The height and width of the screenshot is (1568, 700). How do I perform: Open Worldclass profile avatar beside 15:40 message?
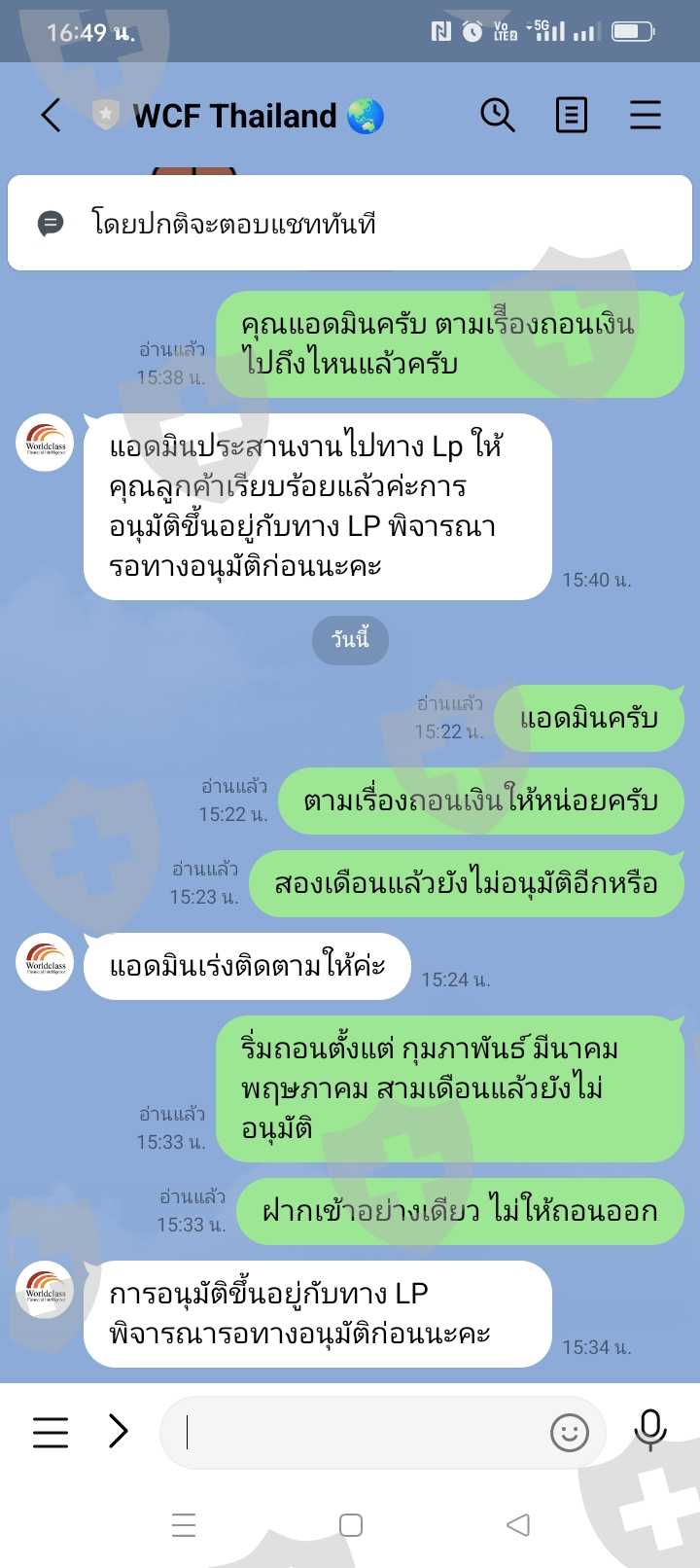[x=46, y=443]
